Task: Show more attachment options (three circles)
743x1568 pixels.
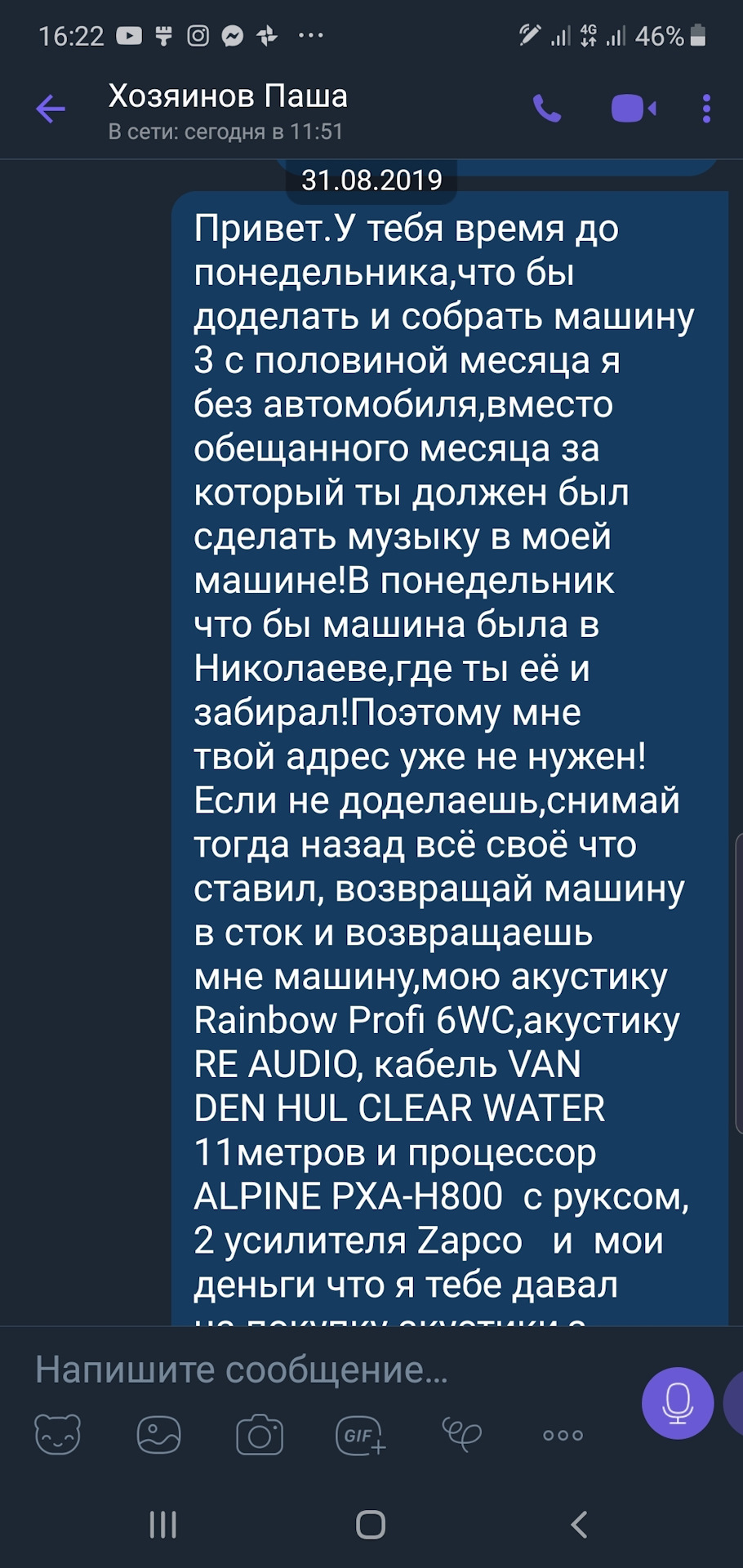Action: 563,1435
